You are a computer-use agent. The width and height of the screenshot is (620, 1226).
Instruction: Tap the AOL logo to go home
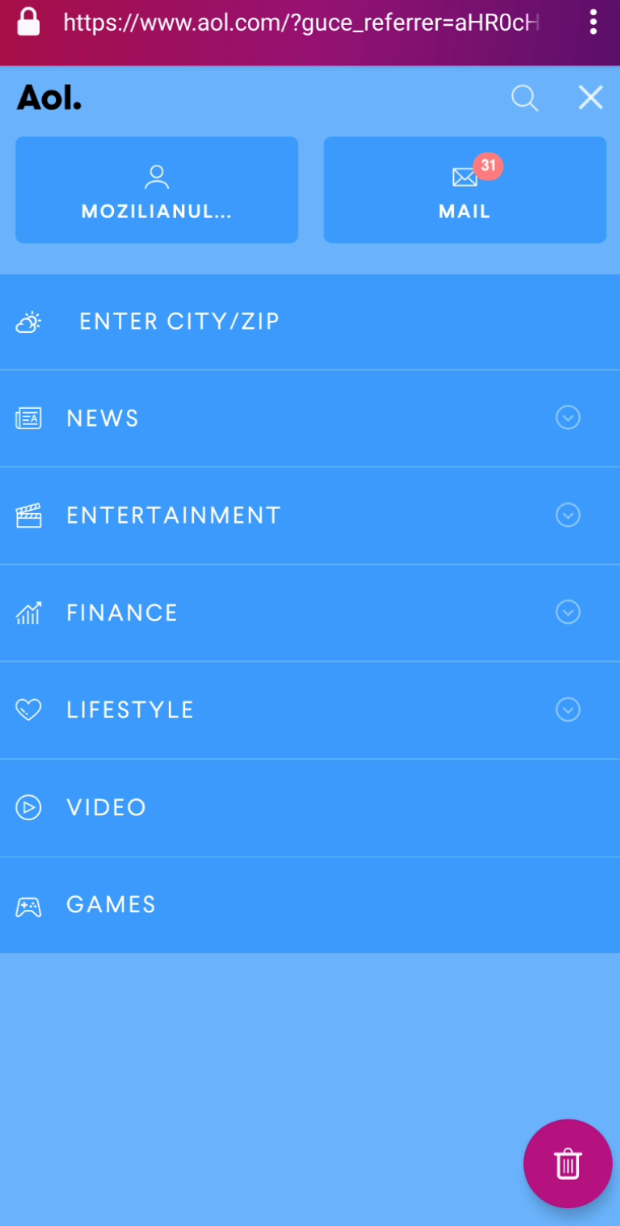[49, 98]
